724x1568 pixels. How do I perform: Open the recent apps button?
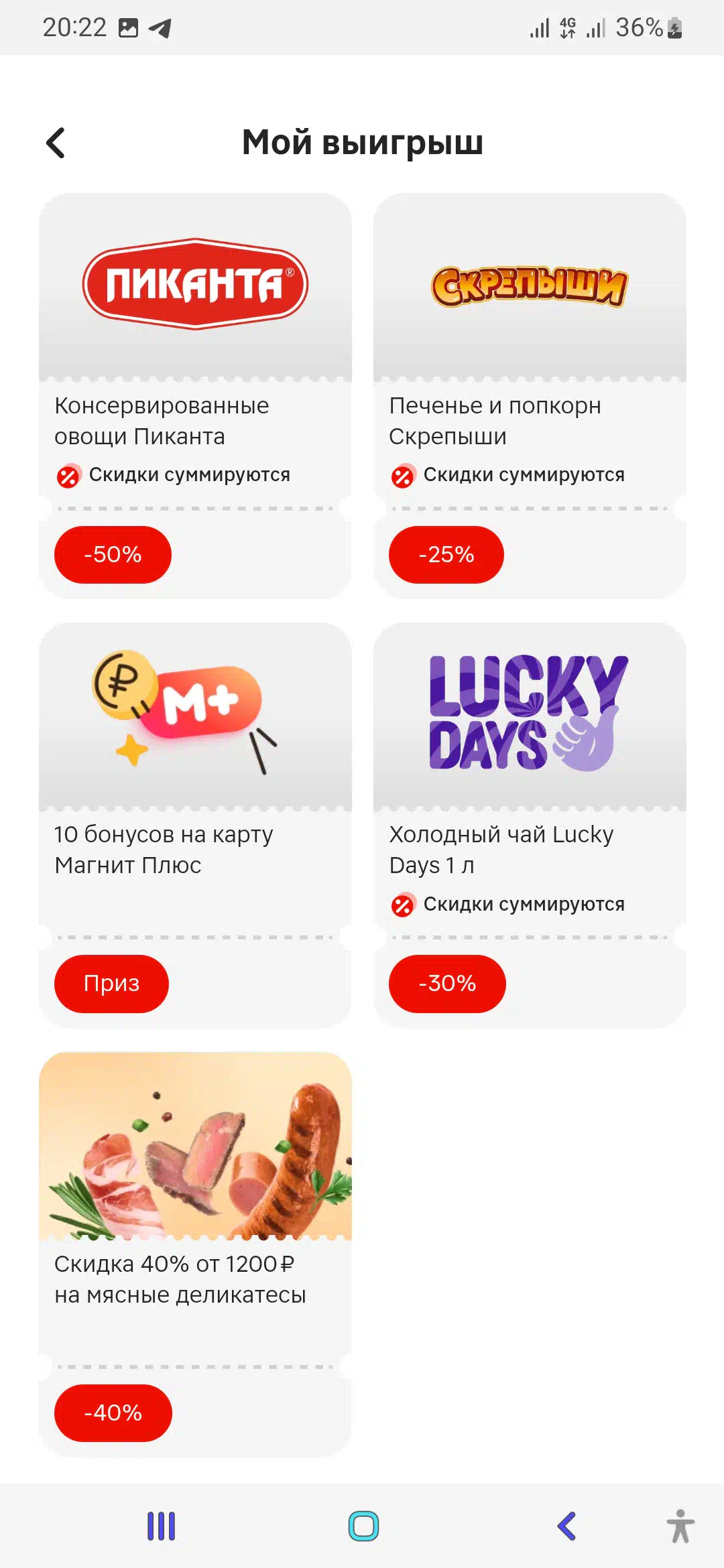point(161,1526)
